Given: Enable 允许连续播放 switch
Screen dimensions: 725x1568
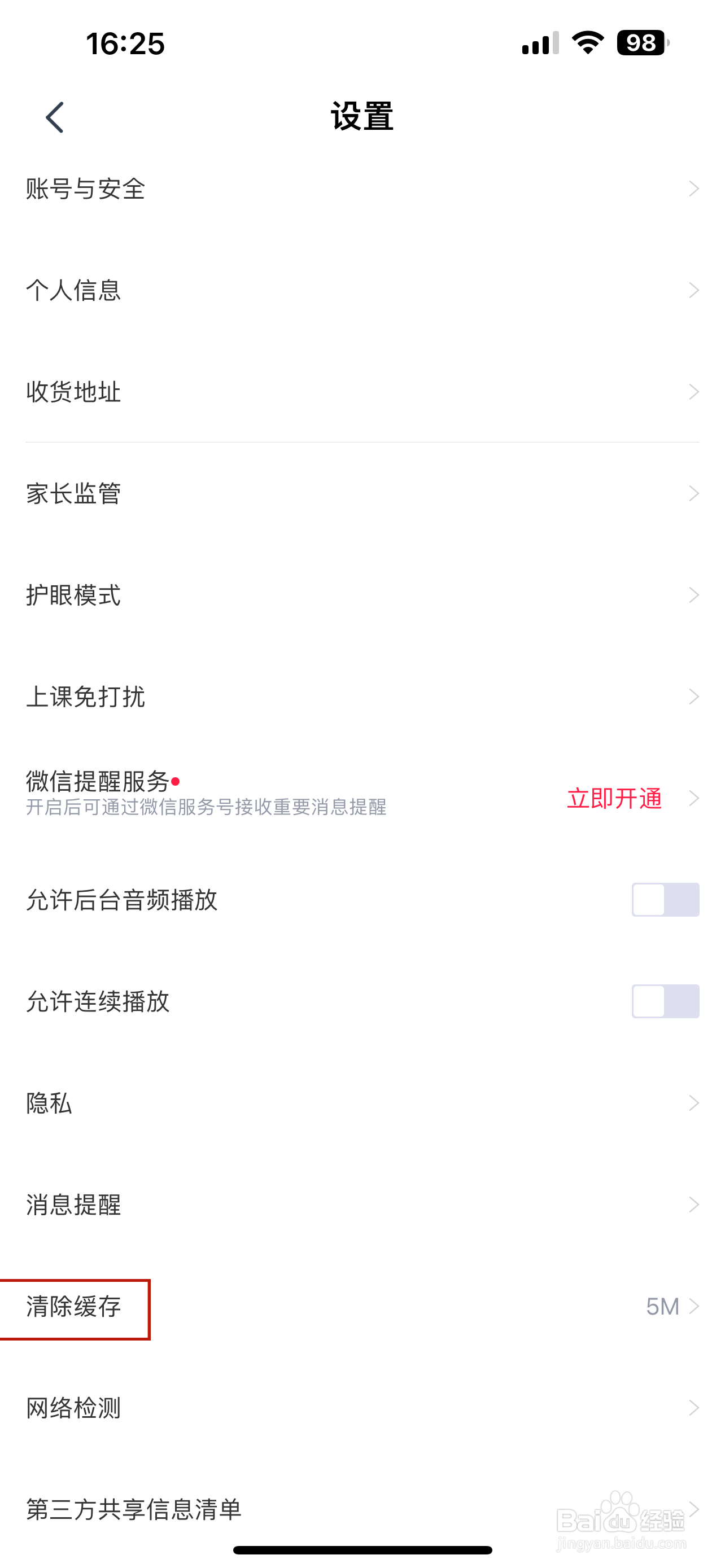Looking at the screenshot, I should pos(665,1002).
